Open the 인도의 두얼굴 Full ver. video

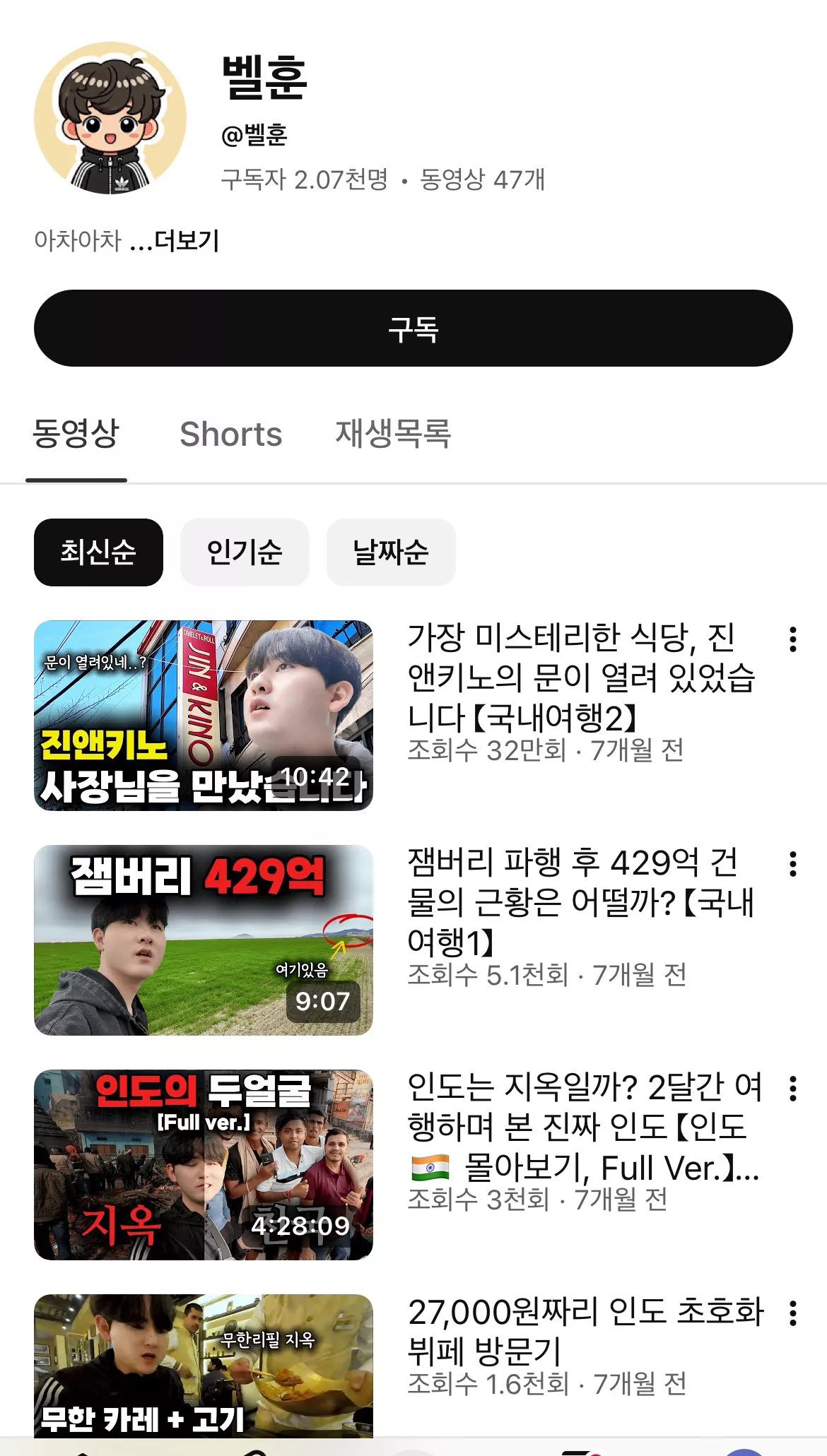(x=204, y=1164)
